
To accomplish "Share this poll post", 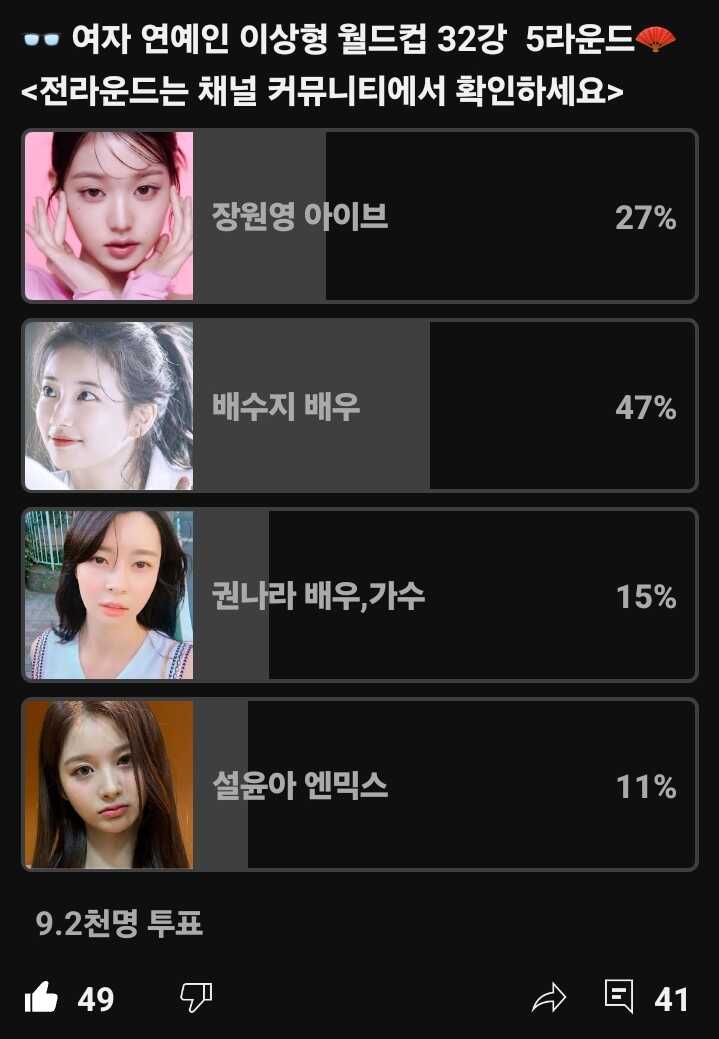I will (x=549, y=998).
